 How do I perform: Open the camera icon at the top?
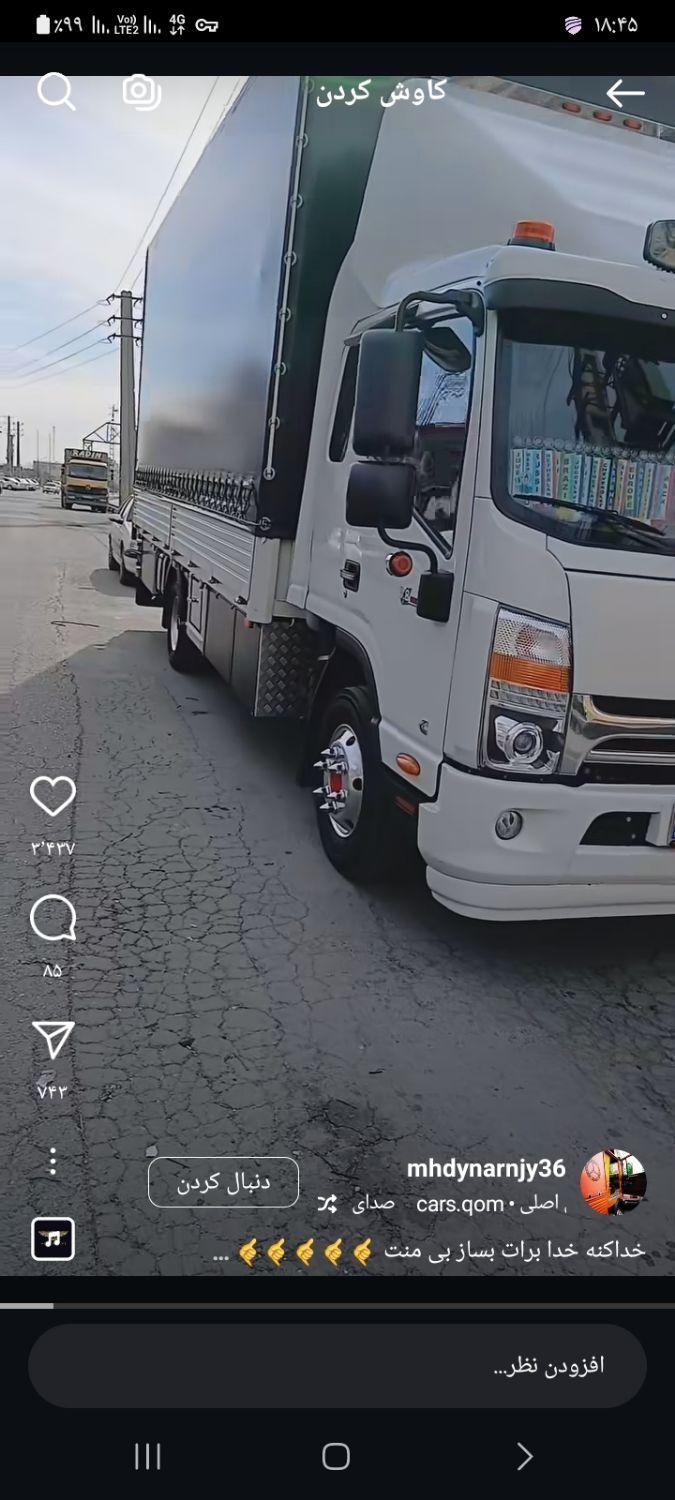pyautogui.click(x=142, y=92)
